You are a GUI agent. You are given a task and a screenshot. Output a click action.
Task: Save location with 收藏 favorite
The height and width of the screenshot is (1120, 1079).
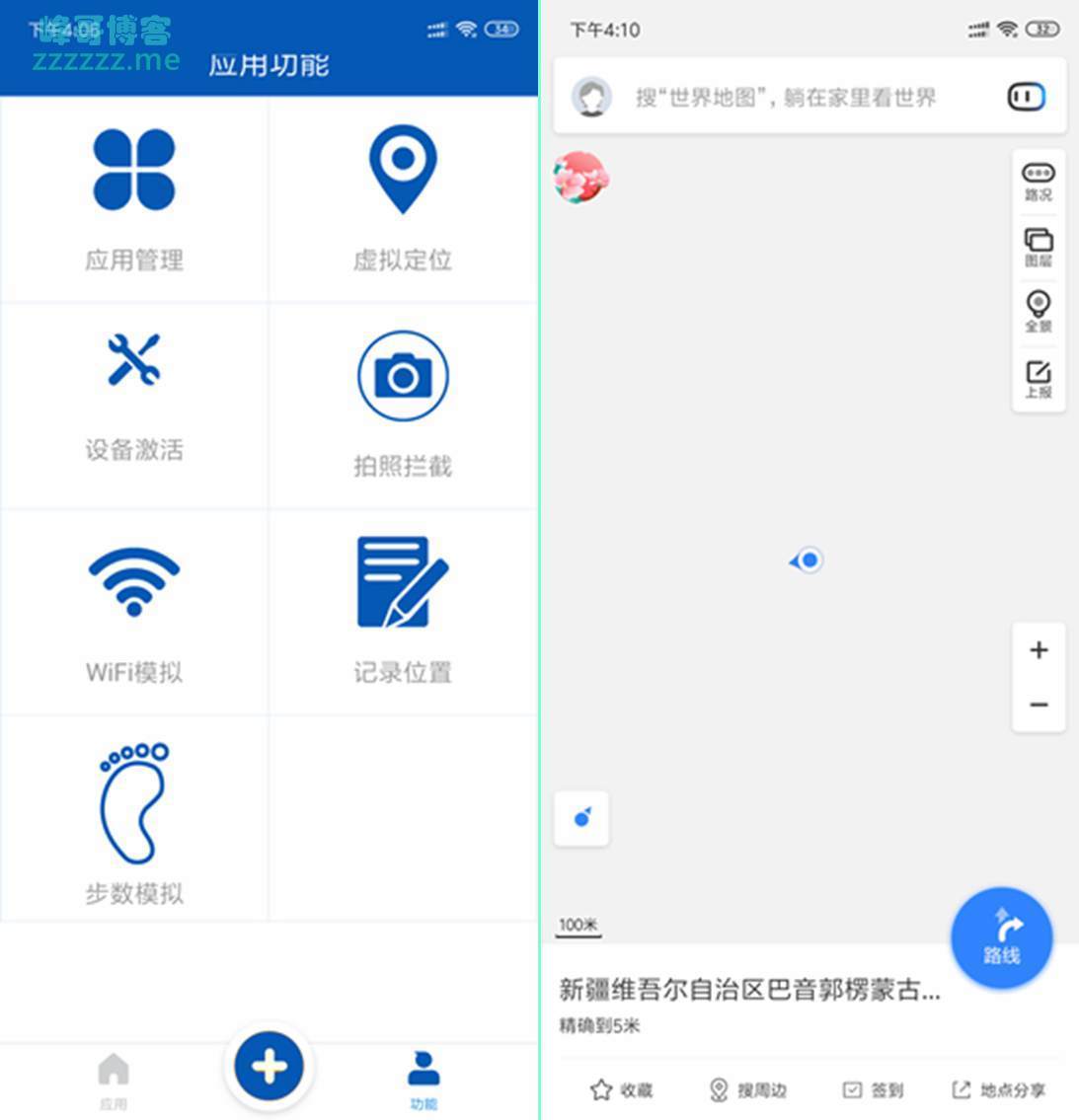[x=621, y=1089]
